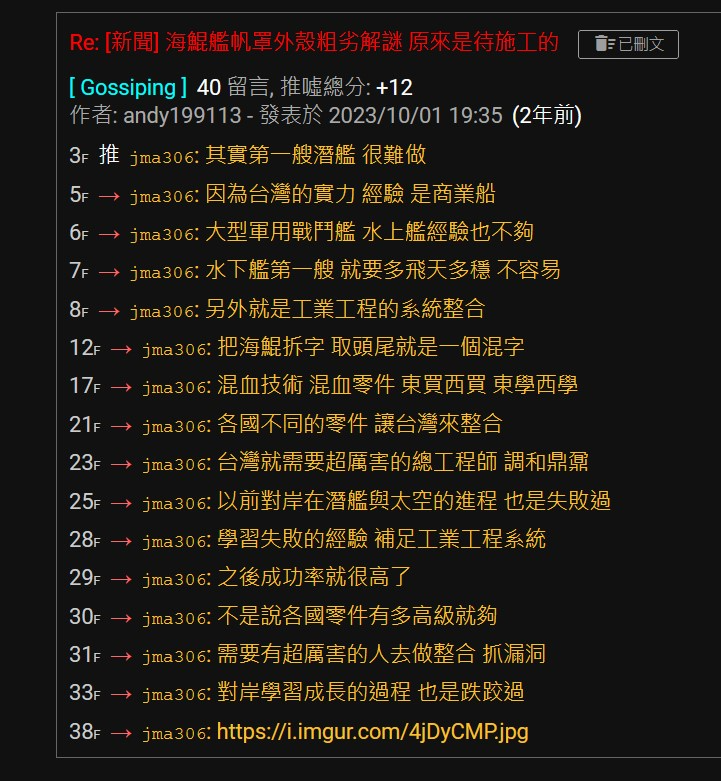
Task: Open the imgur link in comment 38
Action: tap(372, 732)
